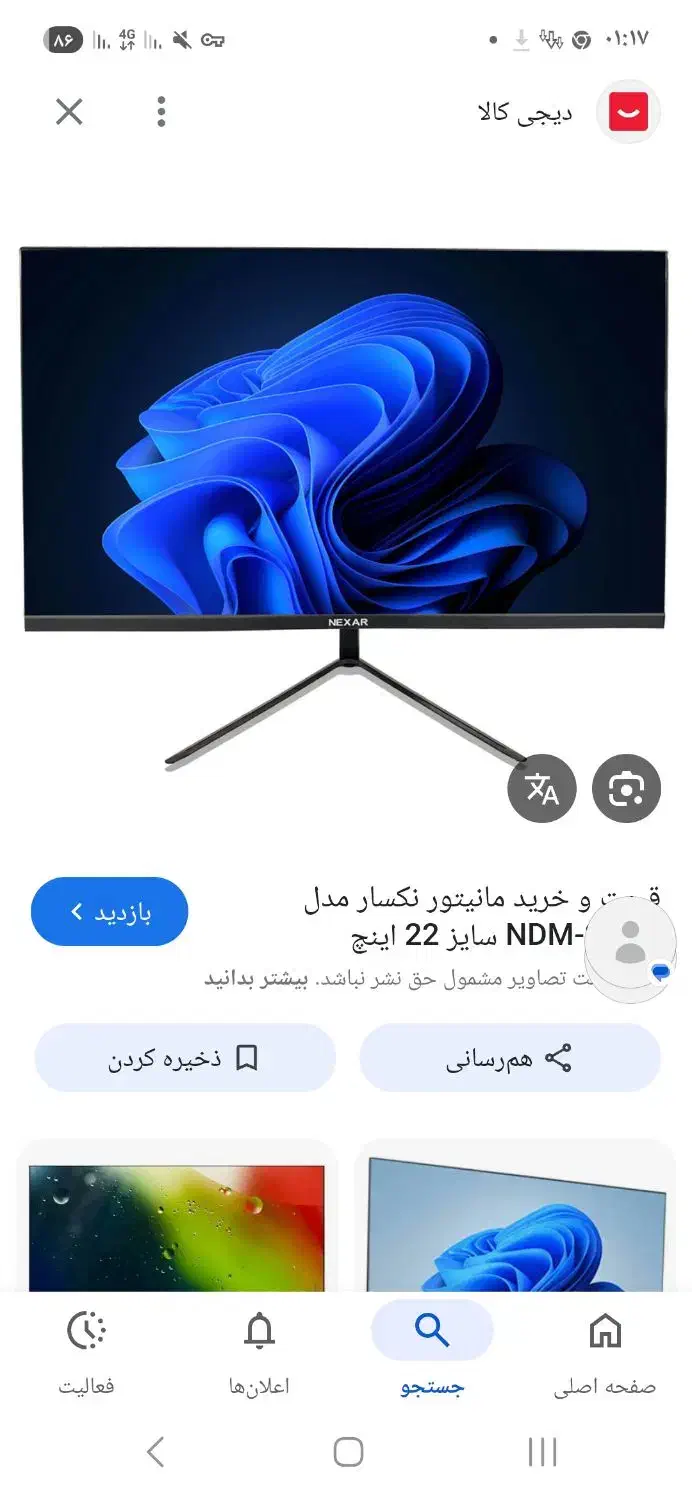Screen dimensions: 692x1500
Task: Open the three-dot overflow menu
Action: (161, 111)
